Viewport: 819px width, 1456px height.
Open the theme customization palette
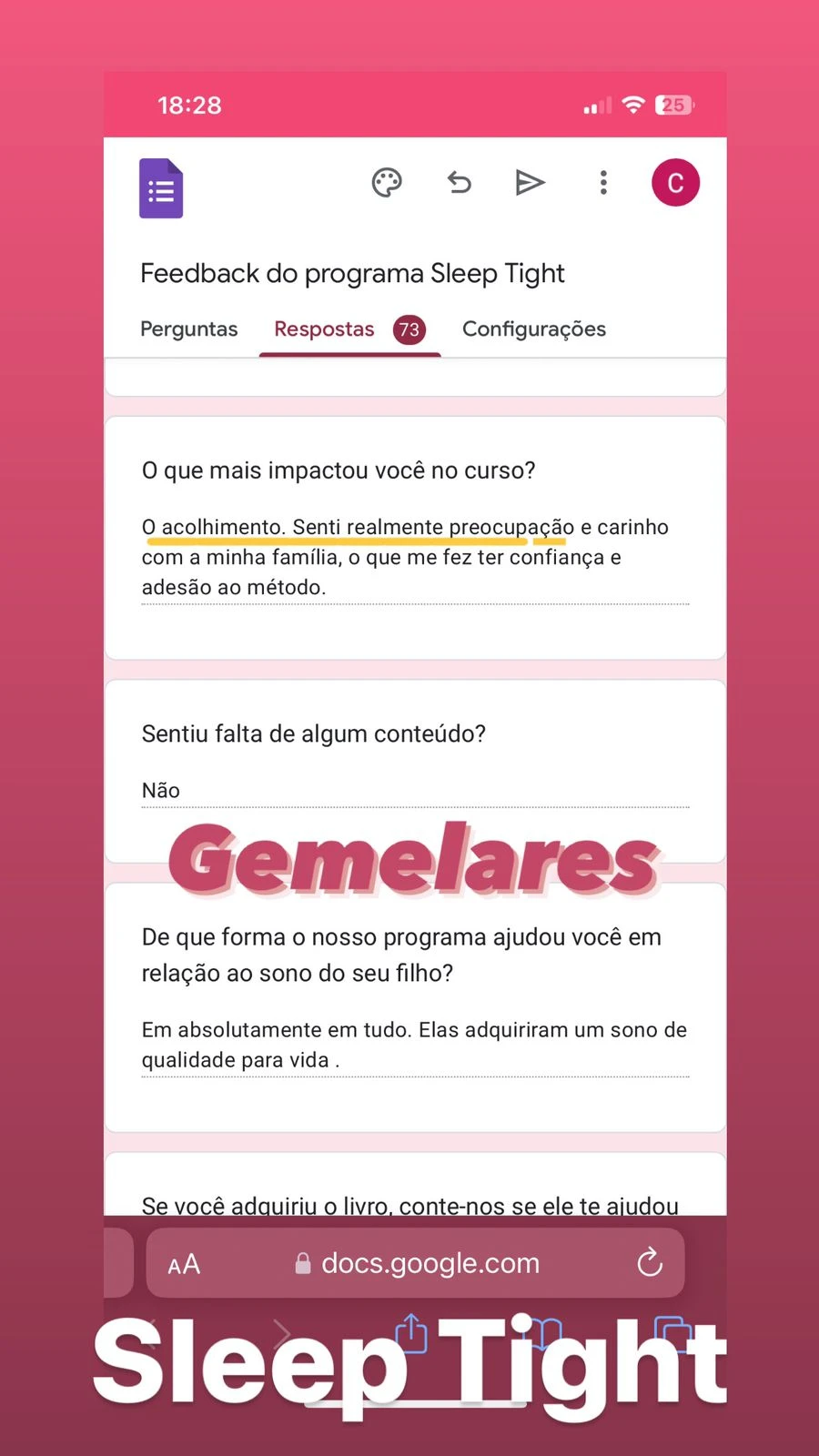386,182
